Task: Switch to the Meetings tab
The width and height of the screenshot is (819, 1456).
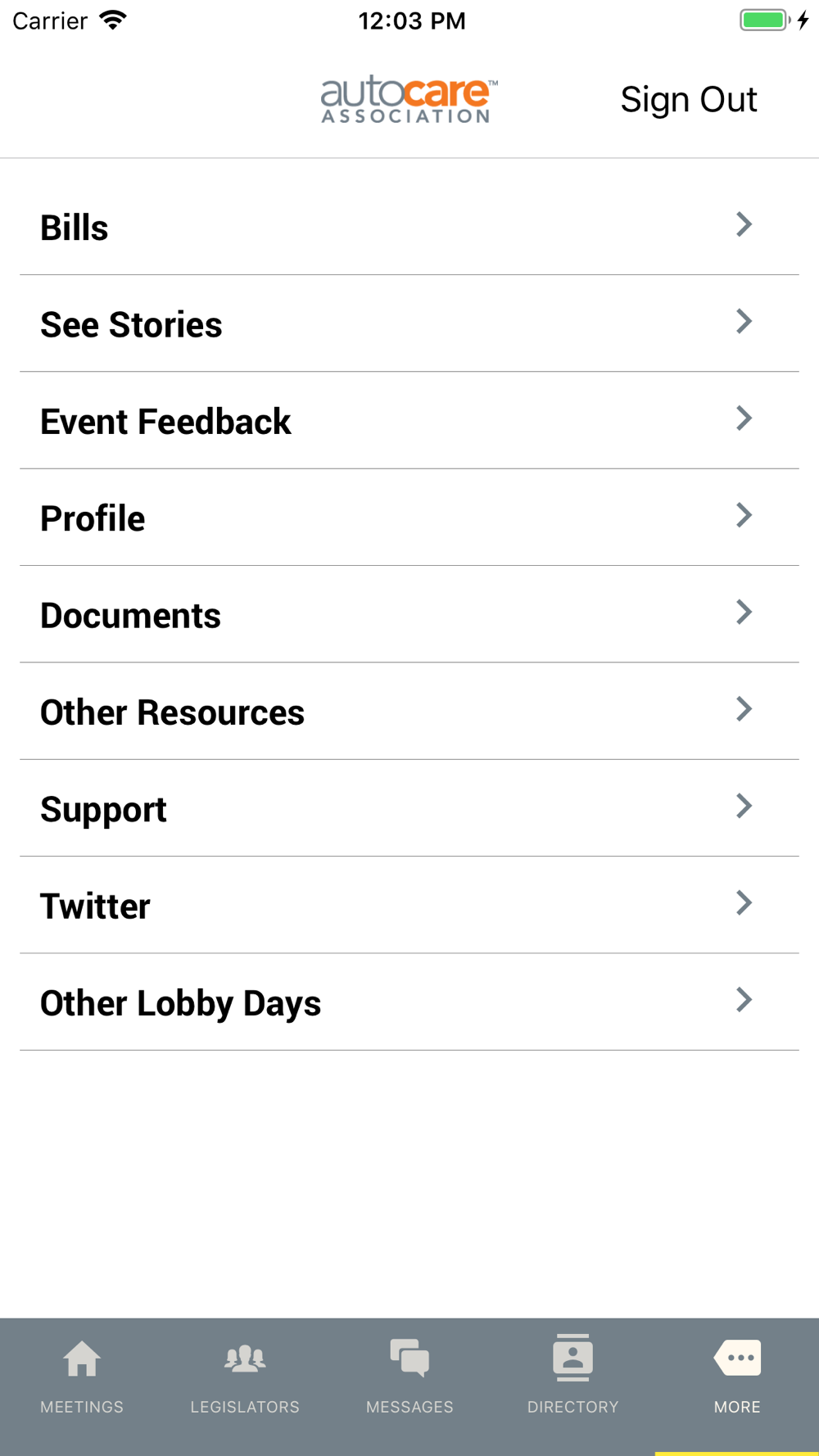Action: pyautogui.click(x=82, y=1376)
